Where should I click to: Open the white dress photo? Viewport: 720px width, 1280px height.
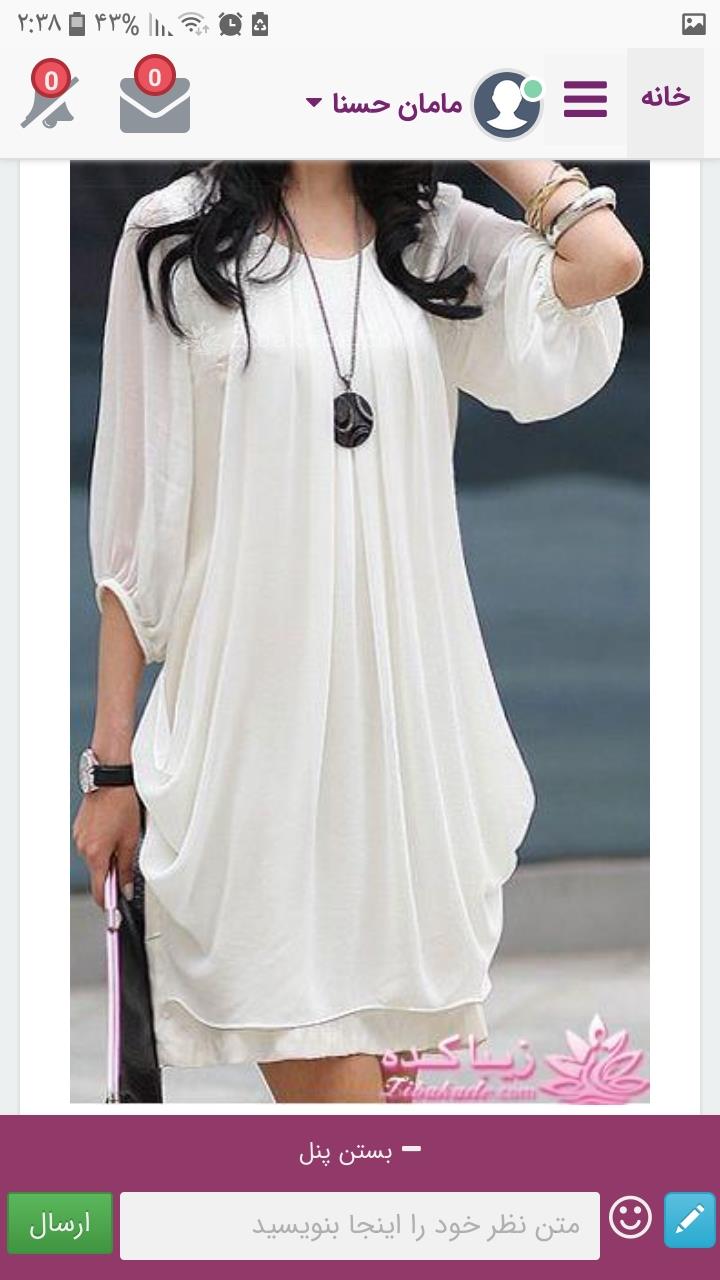click(x=360, y=630)
